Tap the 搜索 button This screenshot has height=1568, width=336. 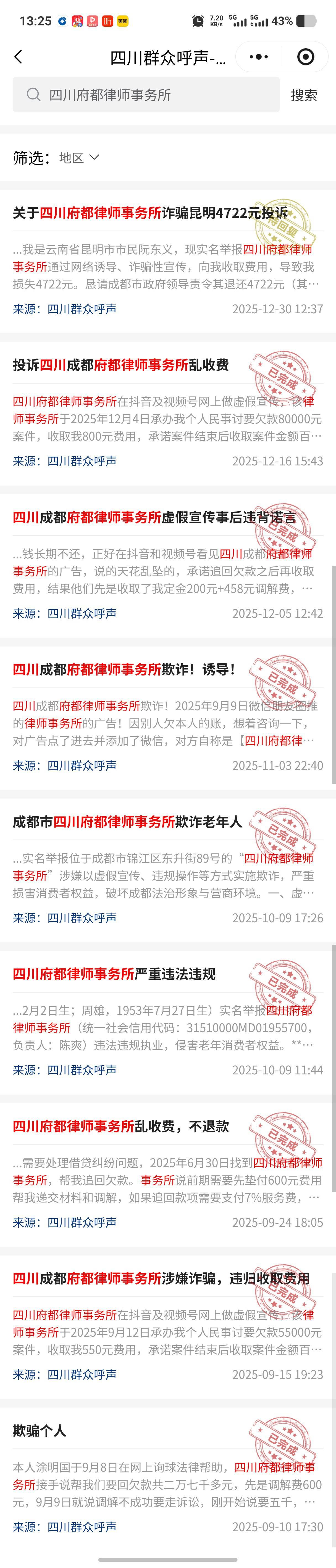coord(304,95)
